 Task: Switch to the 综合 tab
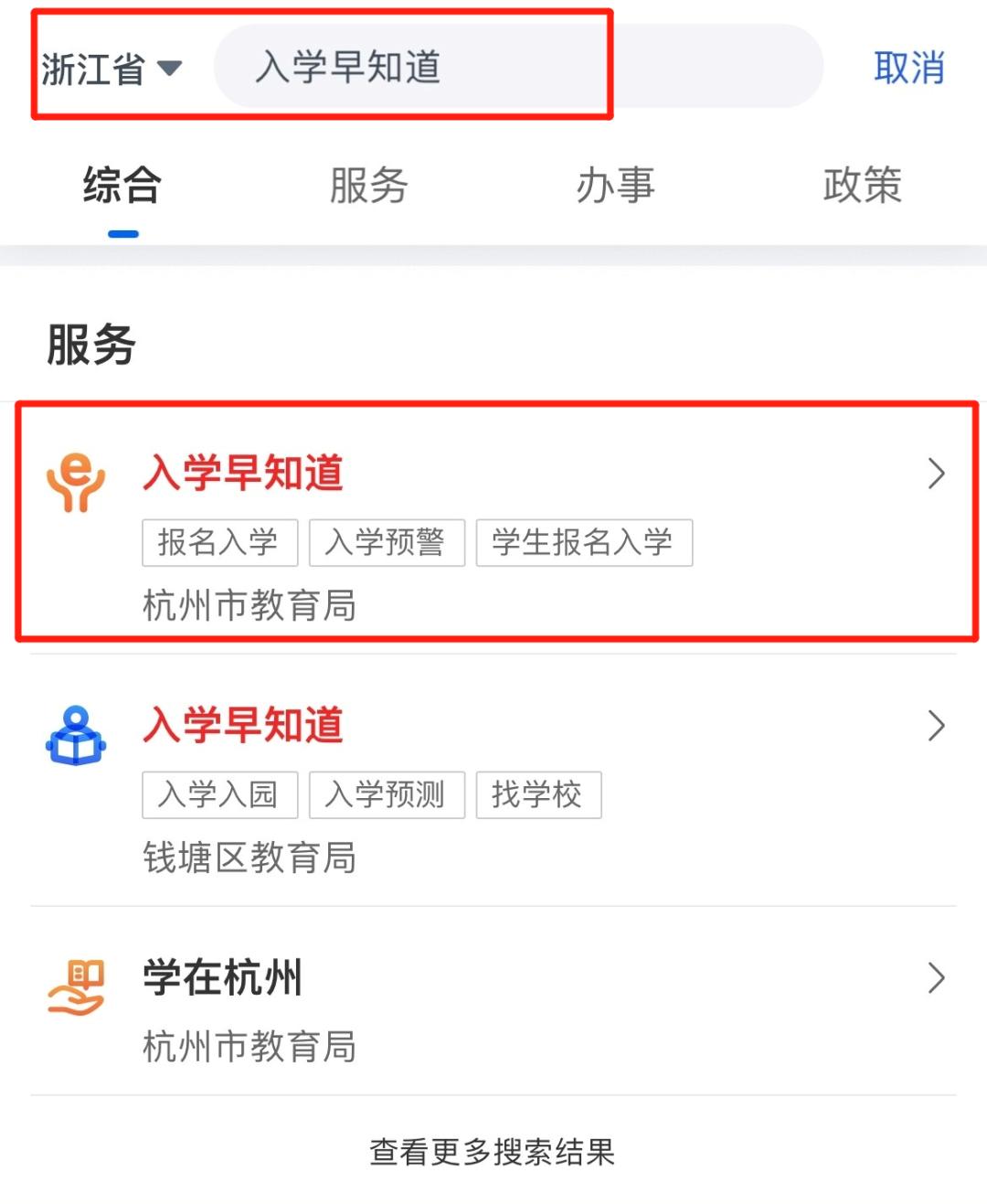coord(122,186)
